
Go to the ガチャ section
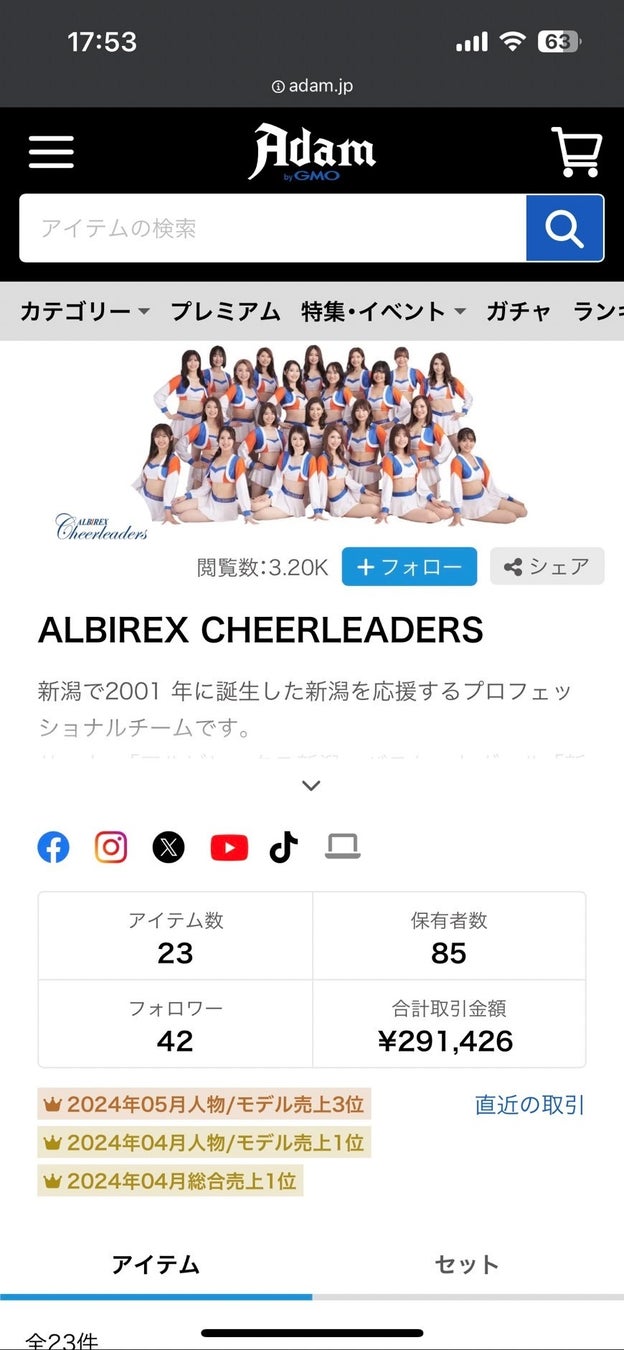pyautogui.click(x=518, y=311)
